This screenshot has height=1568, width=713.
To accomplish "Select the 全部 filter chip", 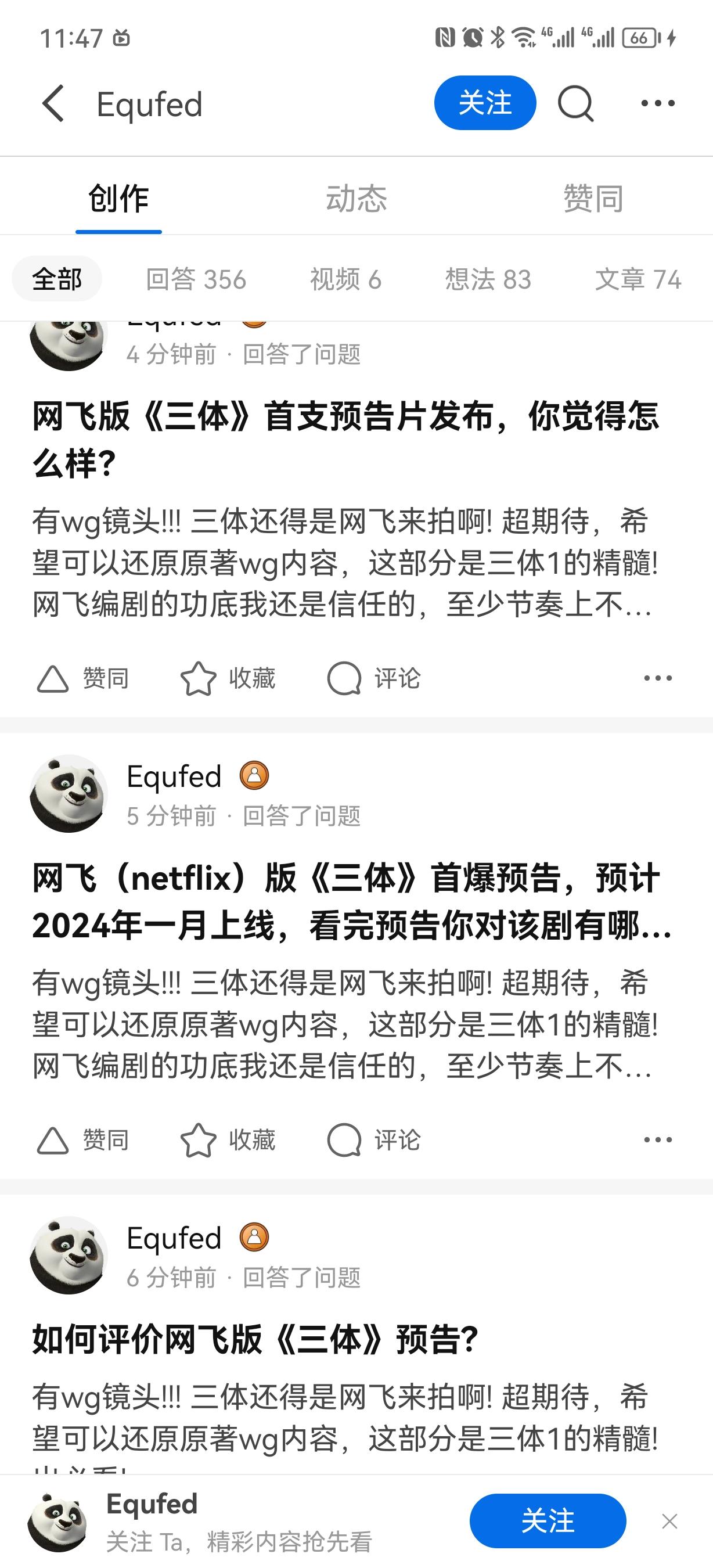I will (56, 279).
